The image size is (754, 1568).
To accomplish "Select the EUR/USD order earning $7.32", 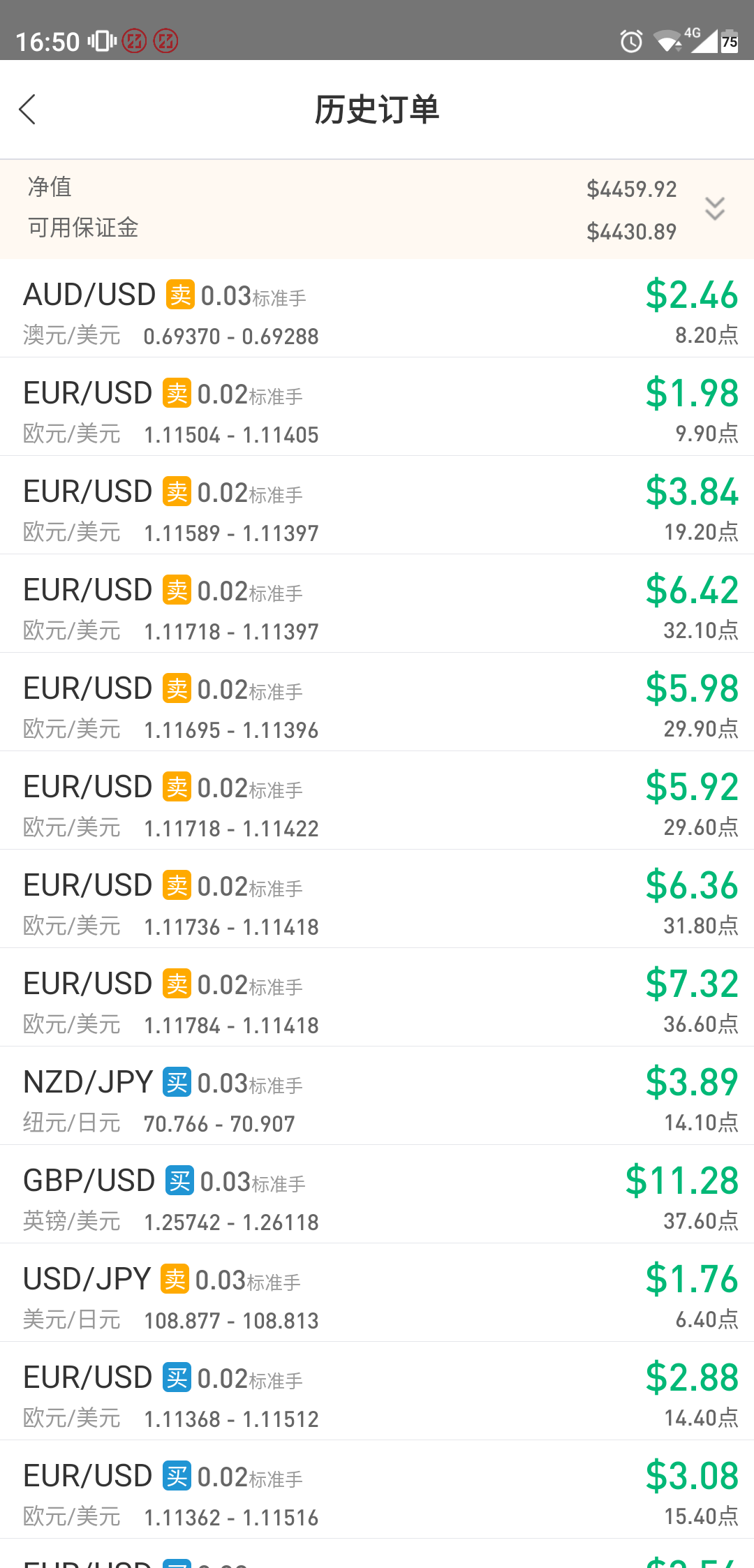I will [377, 998].
